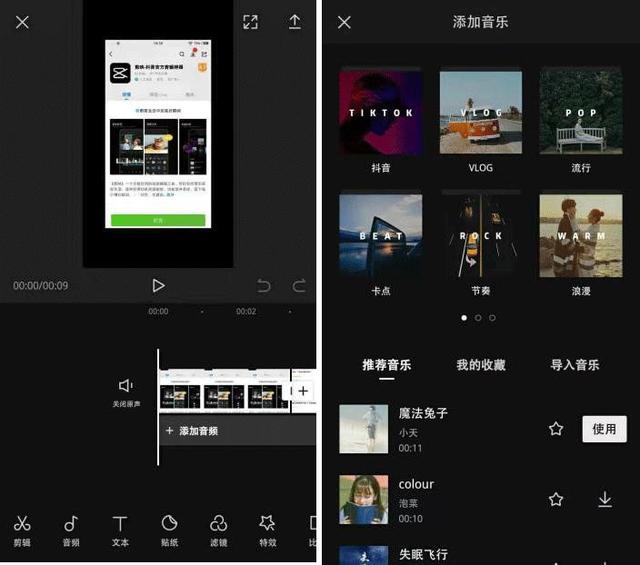Mute original sound with 关闭原声

[x=126, y=392]
